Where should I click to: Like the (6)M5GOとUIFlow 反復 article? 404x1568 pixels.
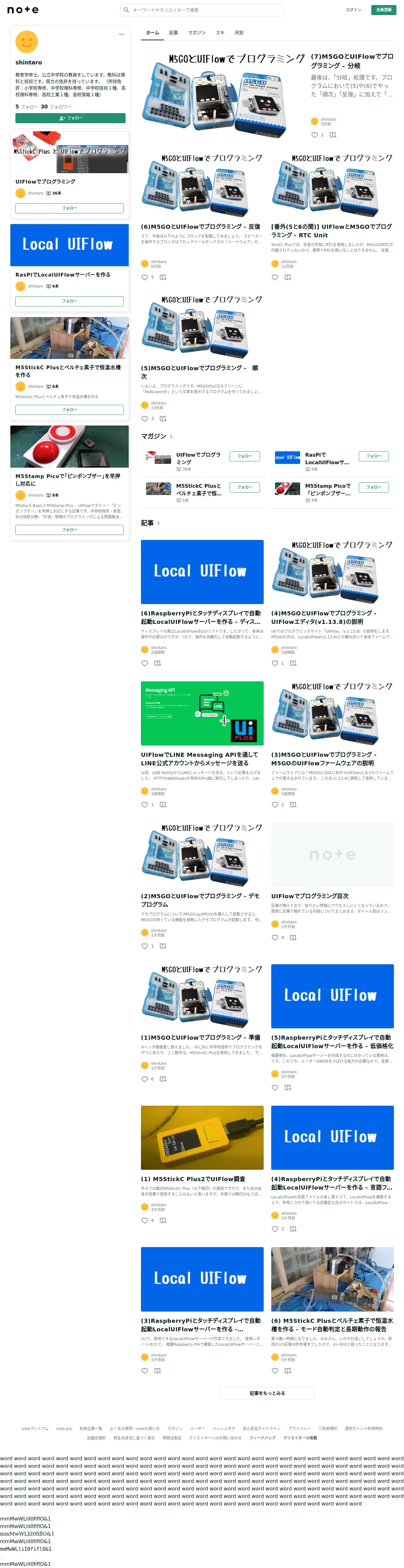tap(144, 277)
